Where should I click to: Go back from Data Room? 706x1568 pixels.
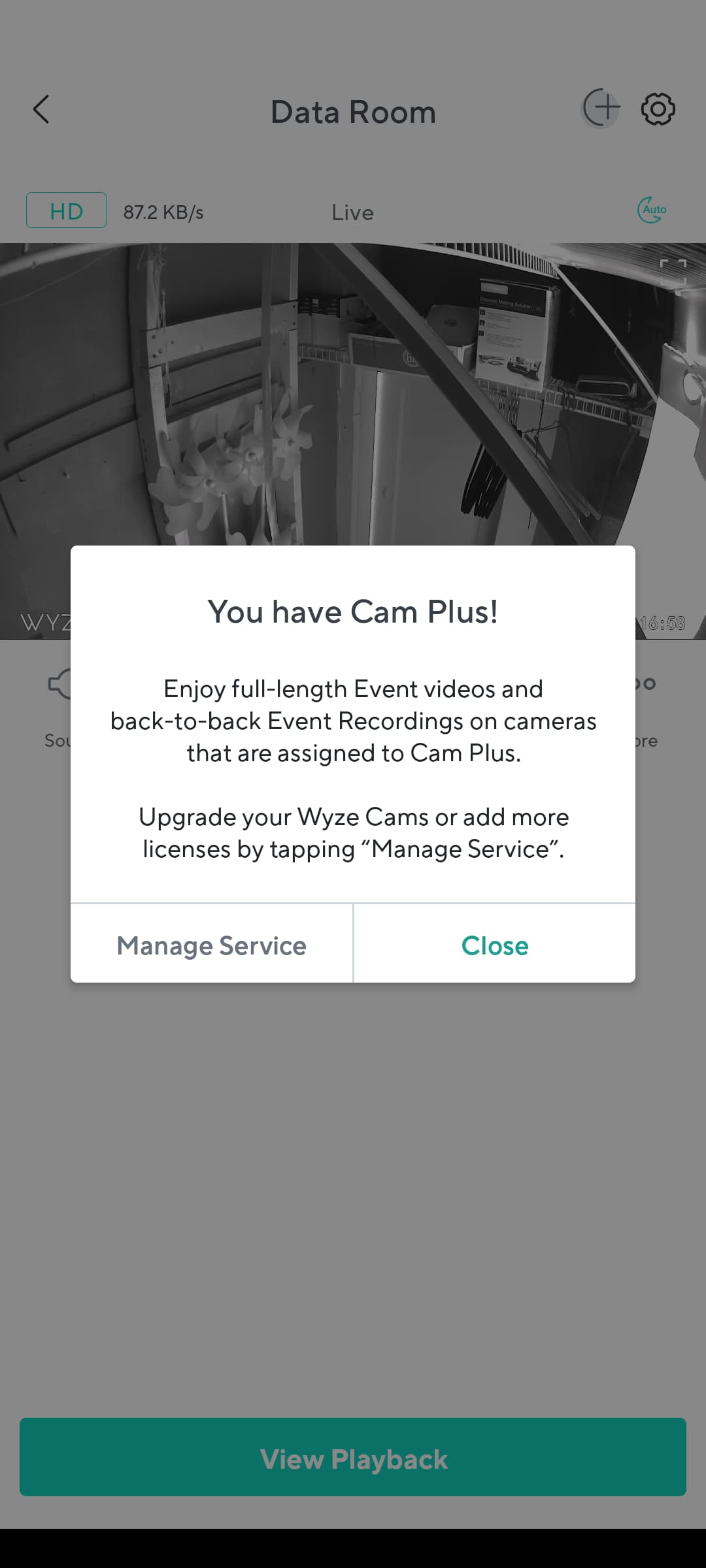click(x=41, y=110)
